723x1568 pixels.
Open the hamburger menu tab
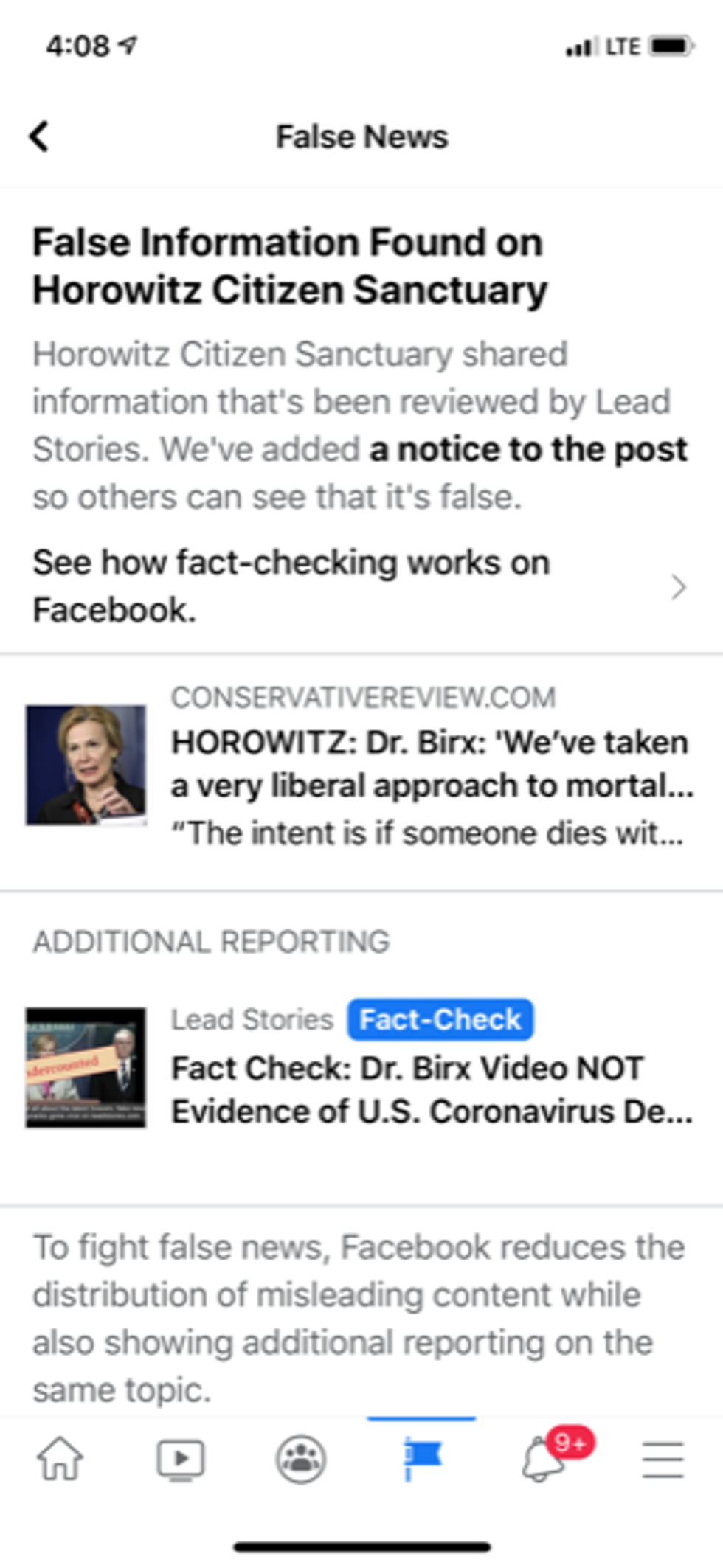tap(663, 1460)
